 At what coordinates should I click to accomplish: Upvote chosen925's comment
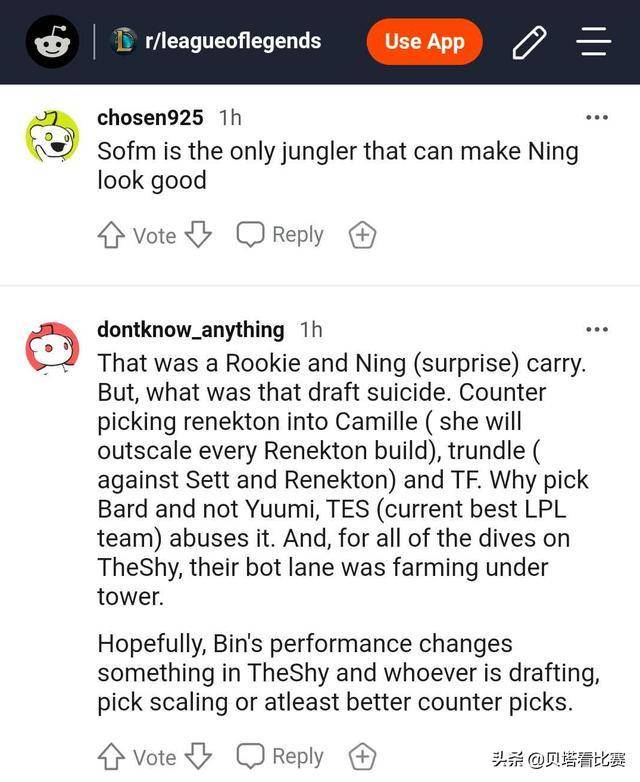(110, 236)
